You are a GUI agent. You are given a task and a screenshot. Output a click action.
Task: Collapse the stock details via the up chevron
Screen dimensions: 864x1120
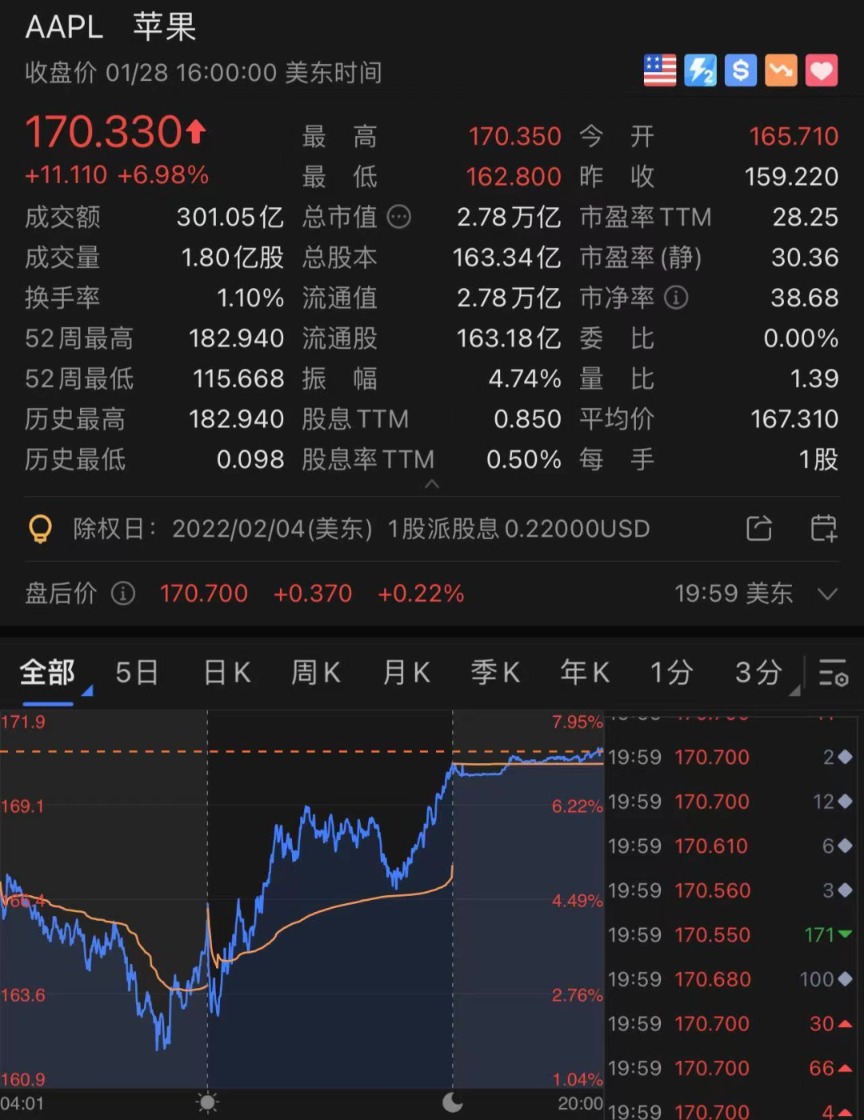click(x=432, y=484)
